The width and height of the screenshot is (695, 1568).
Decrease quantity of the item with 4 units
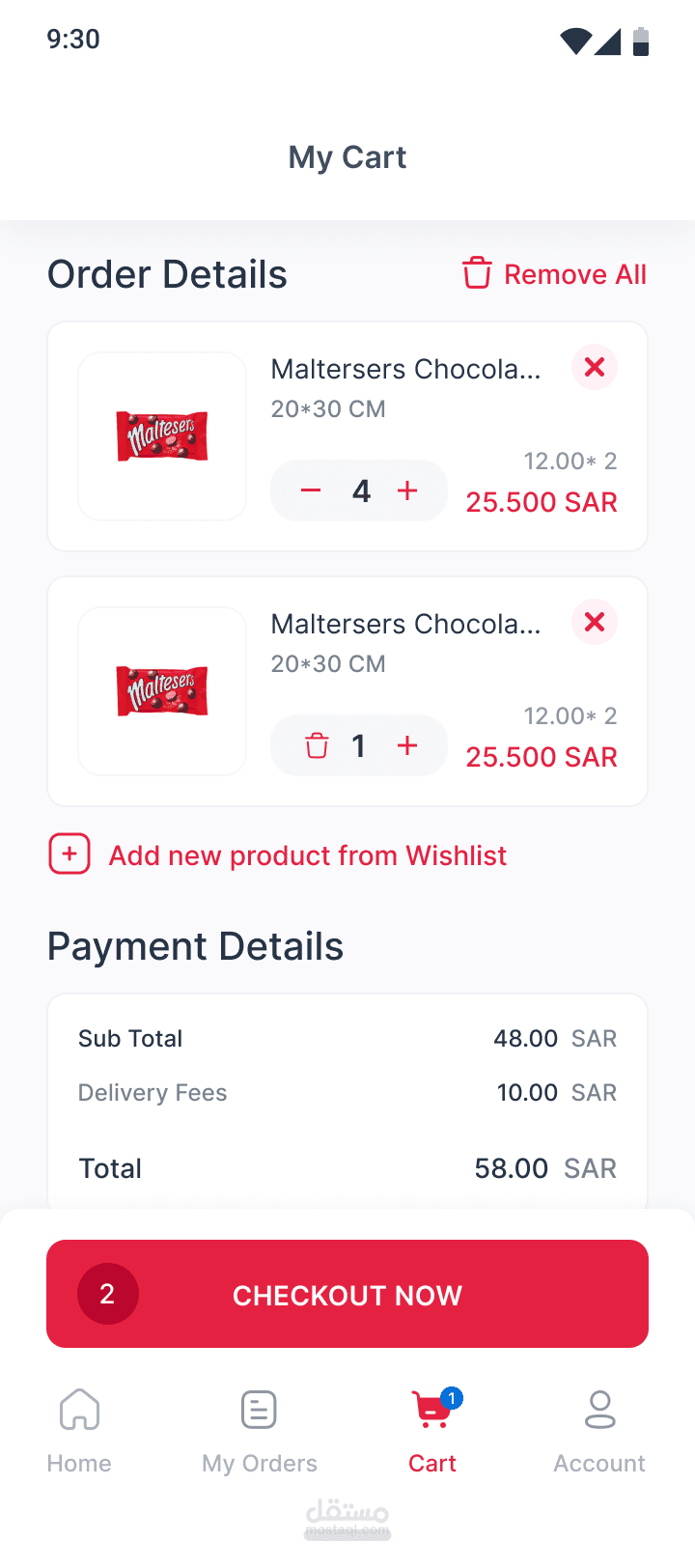[311, 490]
